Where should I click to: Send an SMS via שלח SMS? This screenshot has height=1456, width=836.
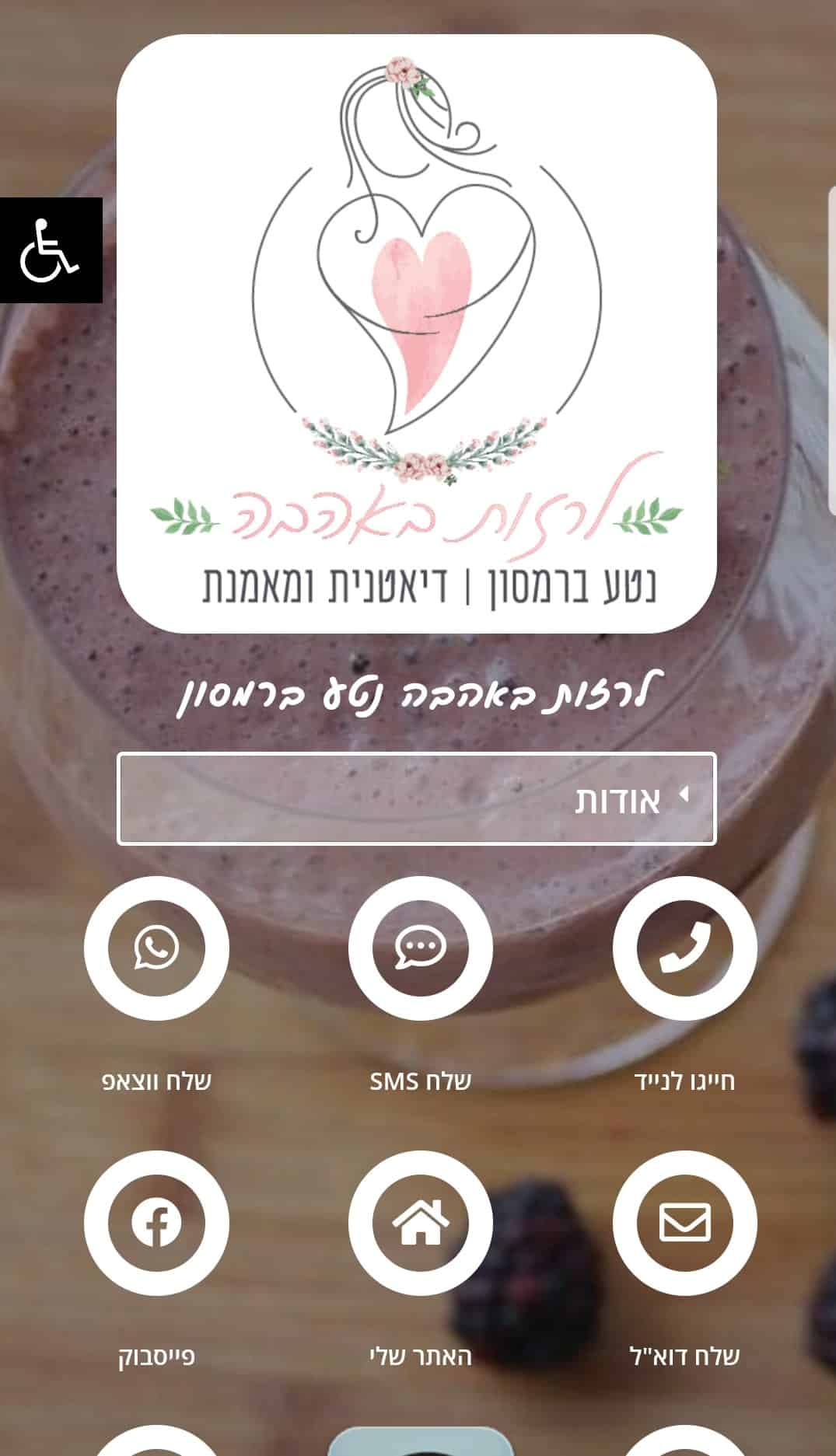[x=420, y=948]
